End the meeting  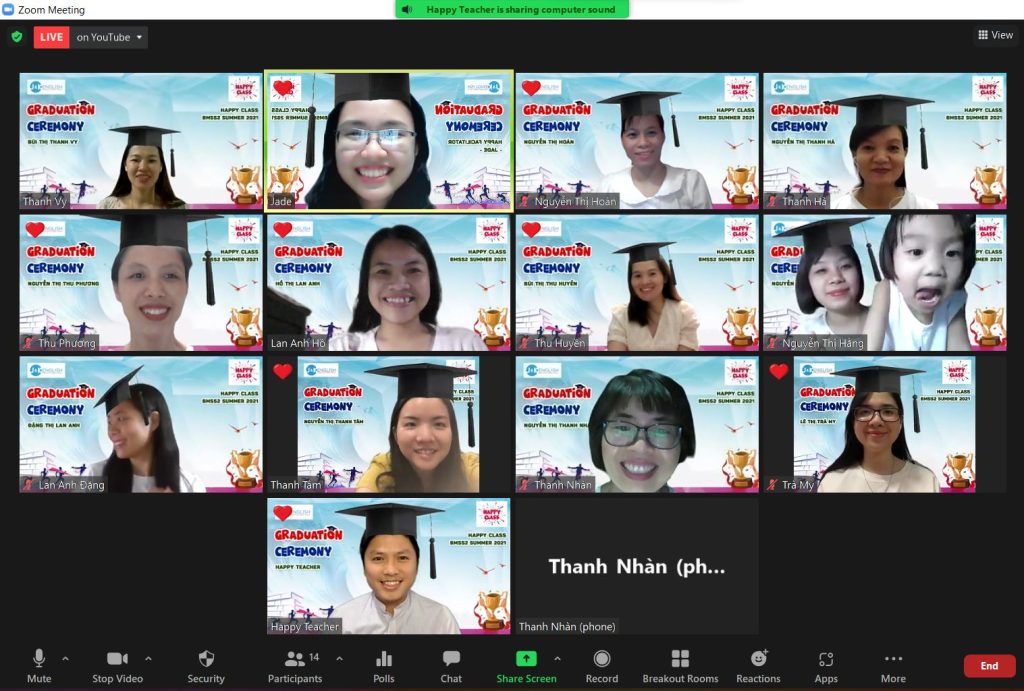(989, 666)
